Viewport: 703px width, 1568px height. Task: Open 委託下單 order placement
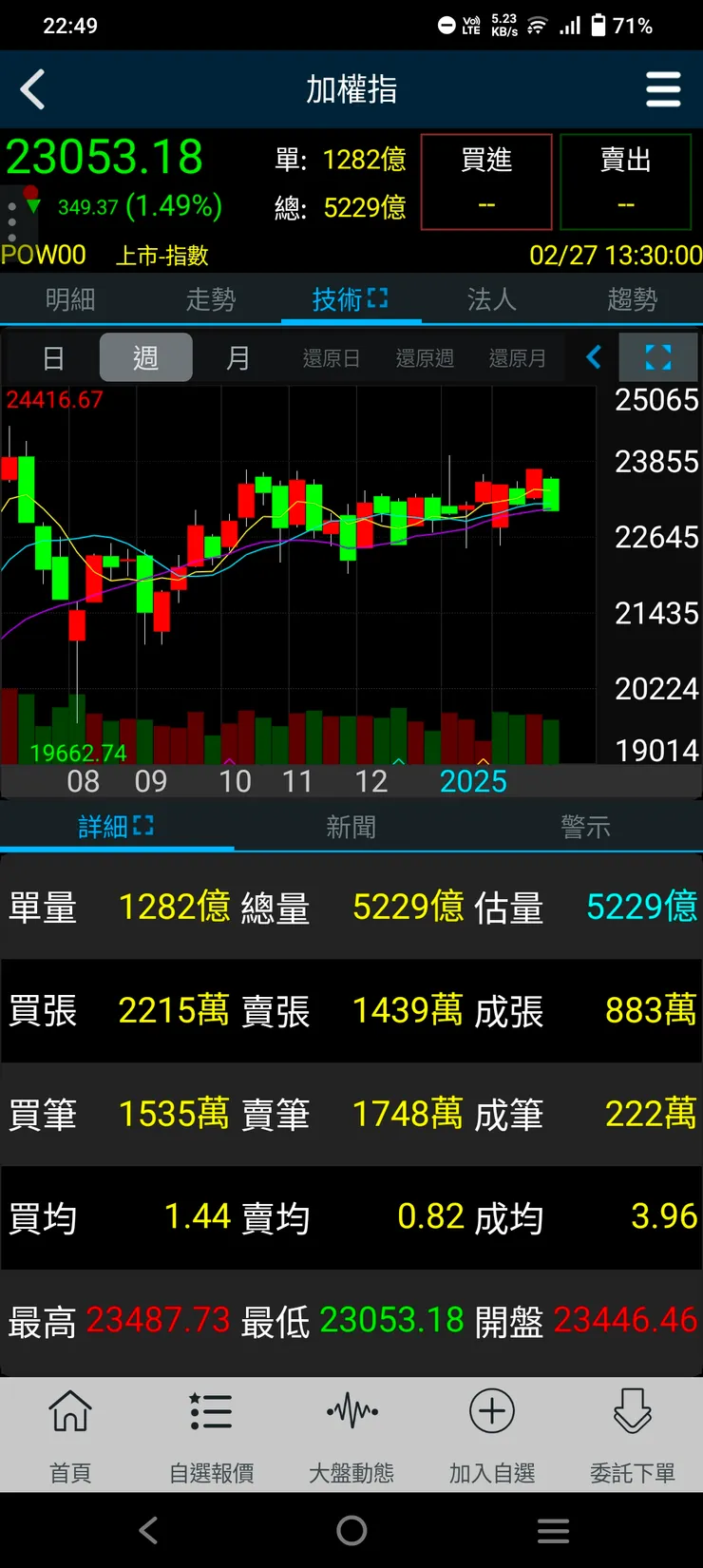(x=632, y=1434)
